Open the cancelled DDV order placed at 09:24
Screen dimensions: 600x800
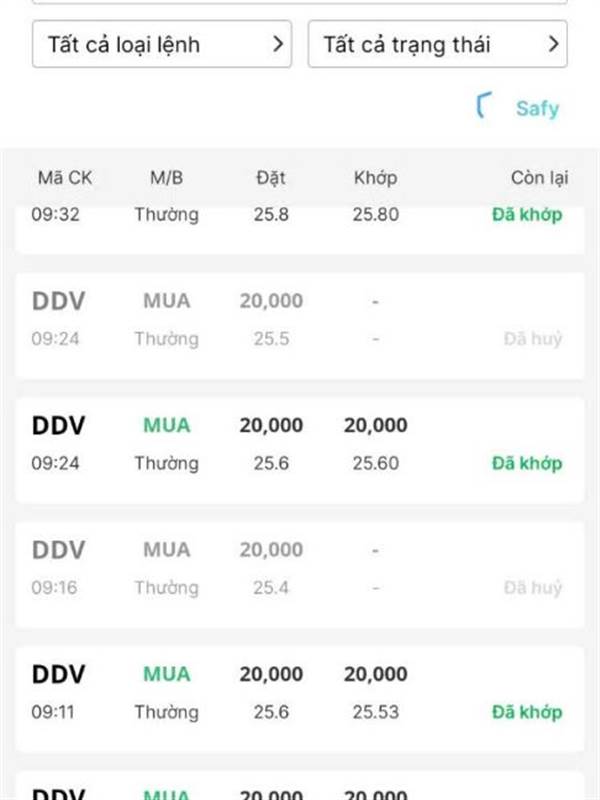click(x=300, y=326)
